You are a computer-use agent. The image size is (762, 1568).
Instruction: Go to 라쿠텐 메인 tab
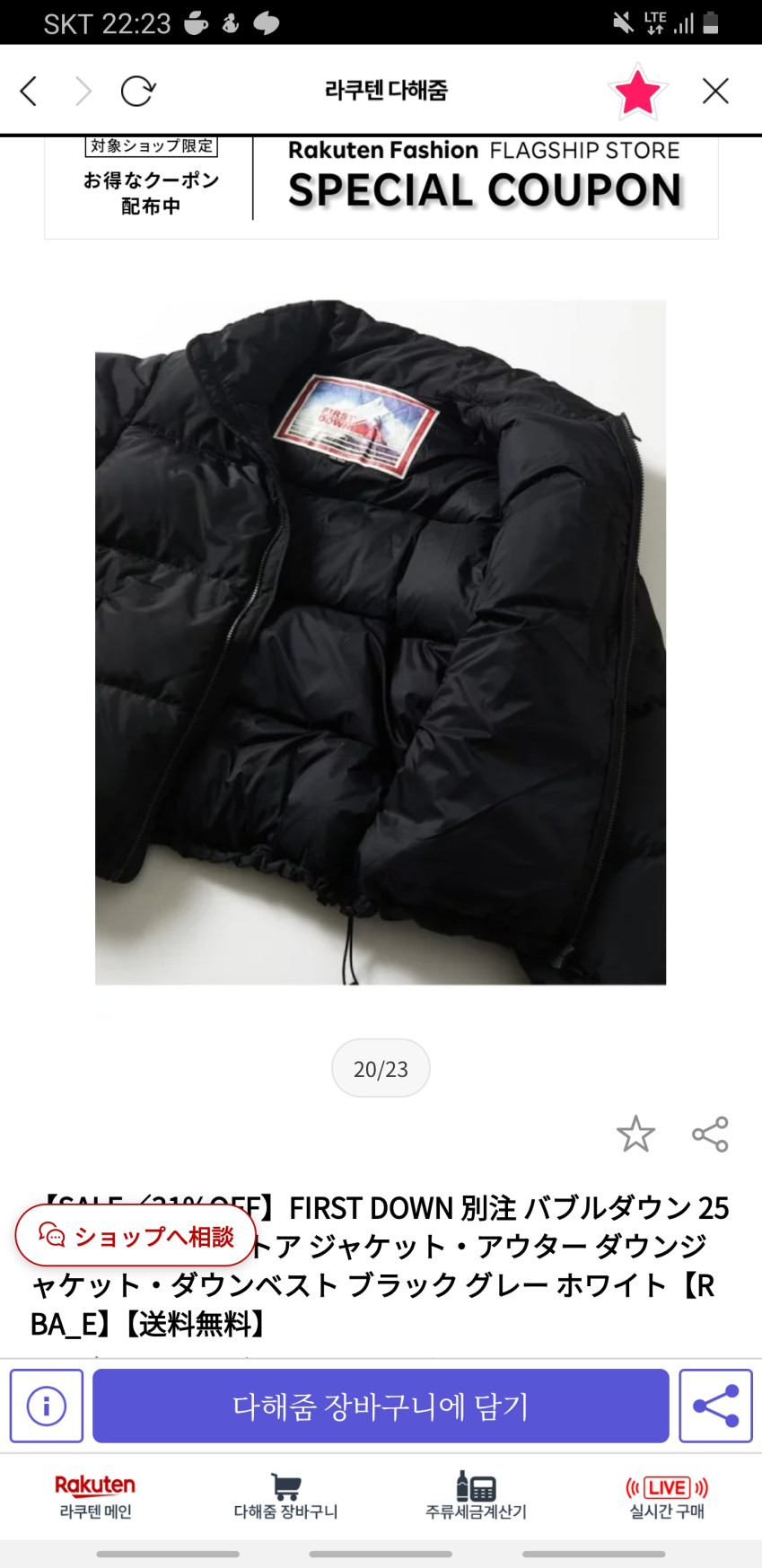coord(95,1496)
